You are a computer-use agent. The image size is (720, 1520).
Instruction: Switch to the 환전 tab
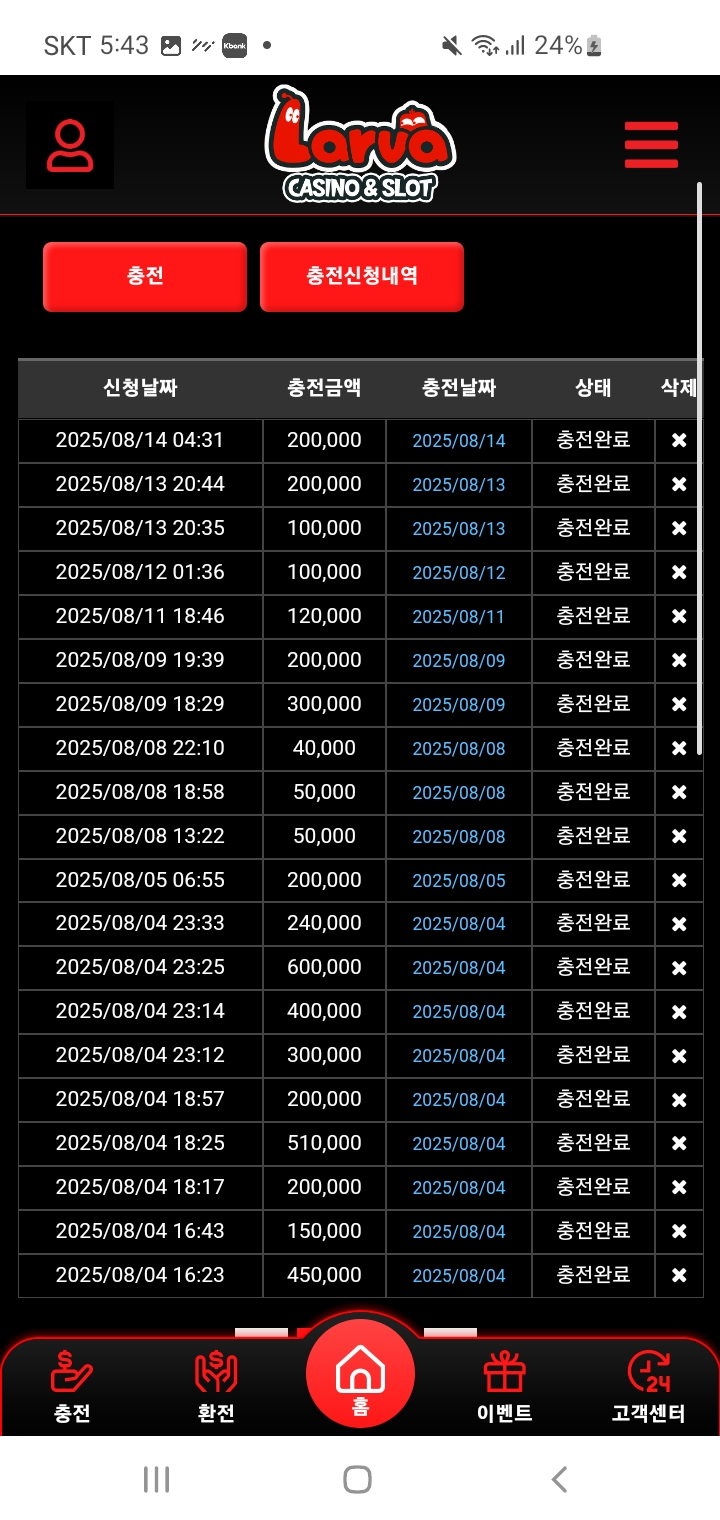coord(216,1387)
